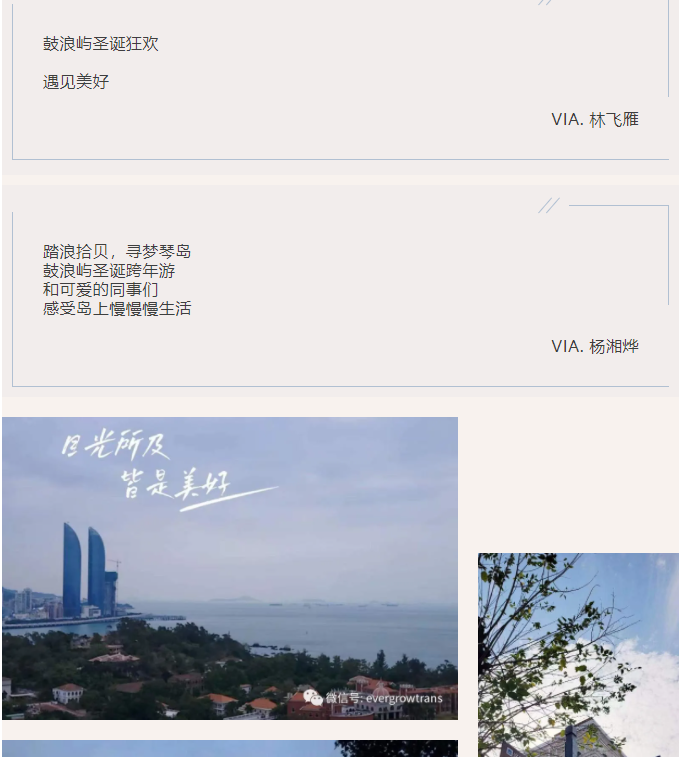Open the seaside twin towers photo
This screenshot has height=757, width=686.
(230, 568)
